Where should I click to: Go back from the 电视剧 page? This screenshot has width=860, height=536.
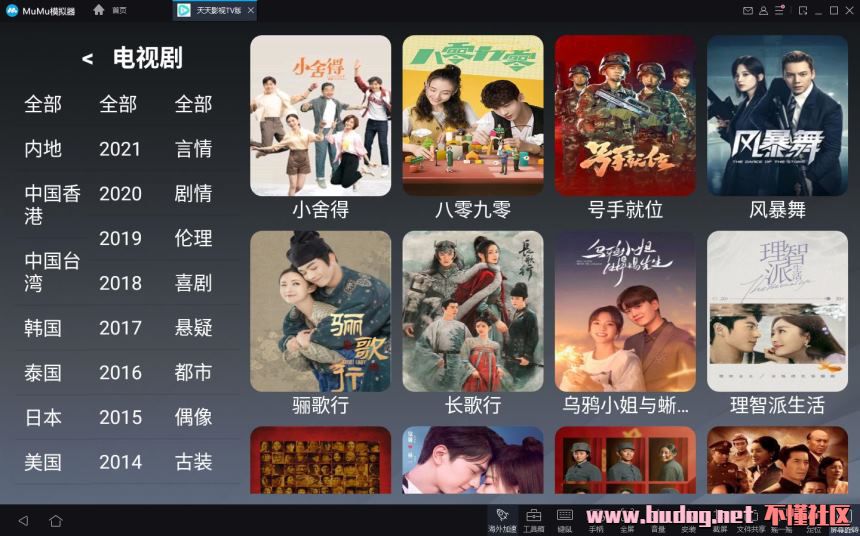coord(87,59)
